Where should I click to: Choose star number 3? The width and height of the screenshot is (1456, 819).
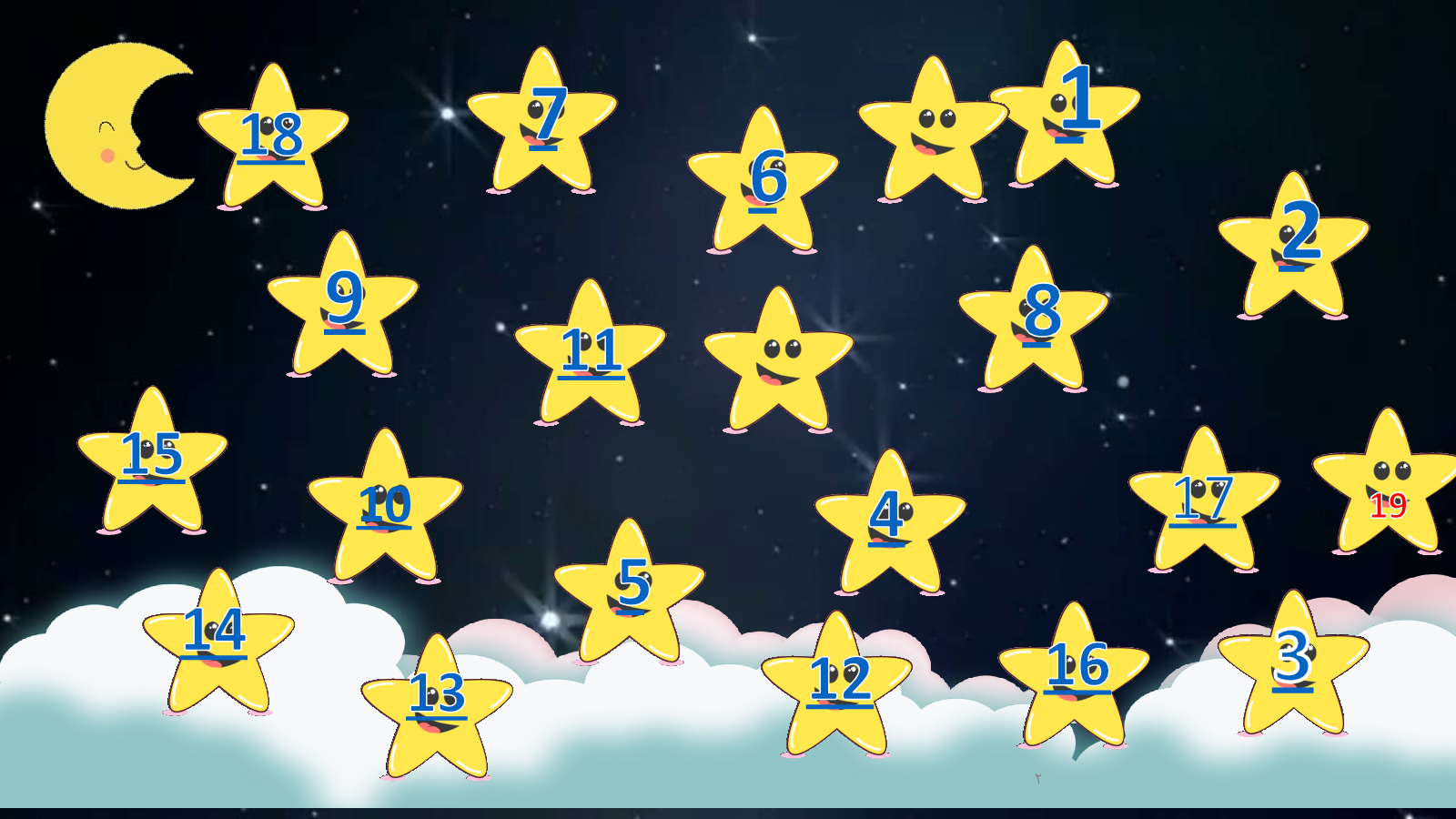pos(1292,657)
